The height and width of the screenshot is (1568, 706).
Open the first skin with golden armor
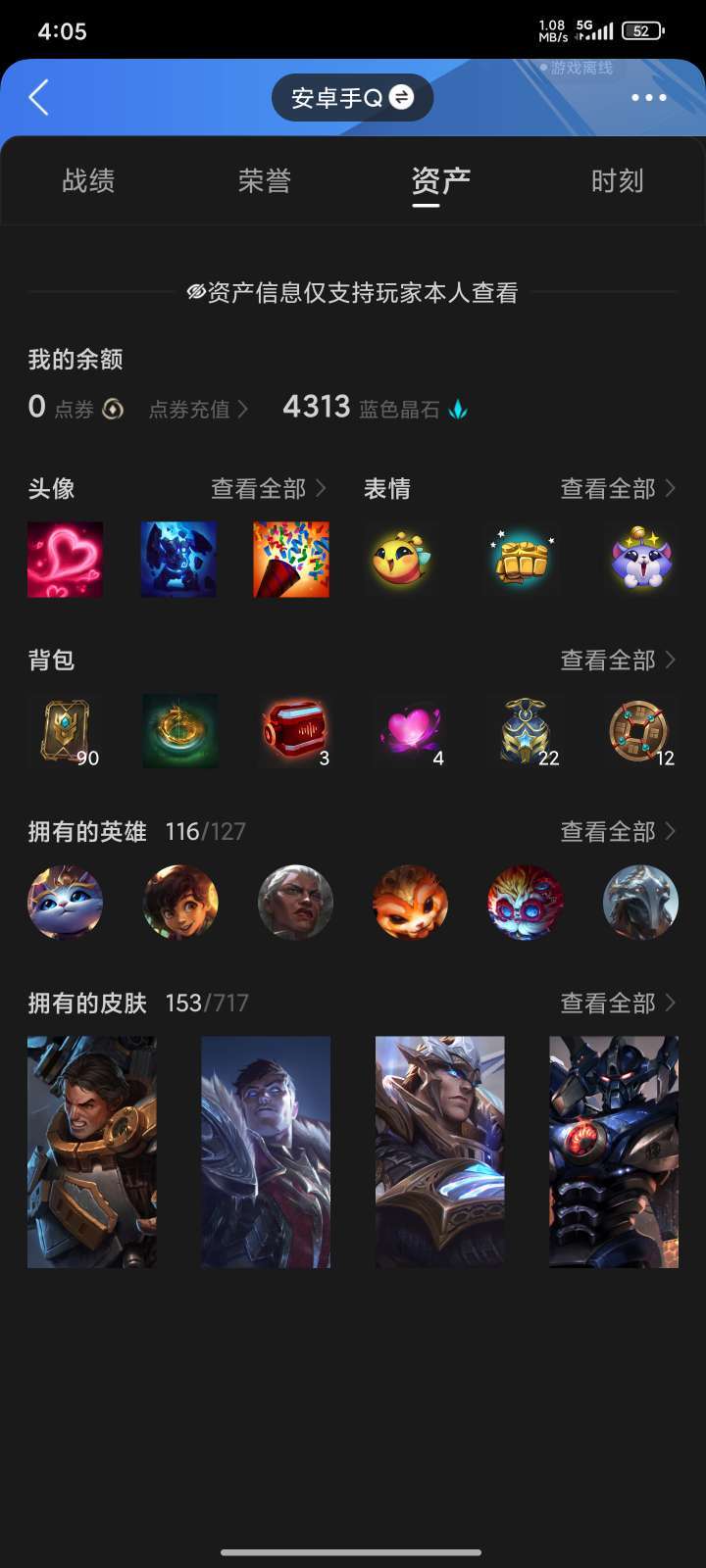pos(91,1151)
